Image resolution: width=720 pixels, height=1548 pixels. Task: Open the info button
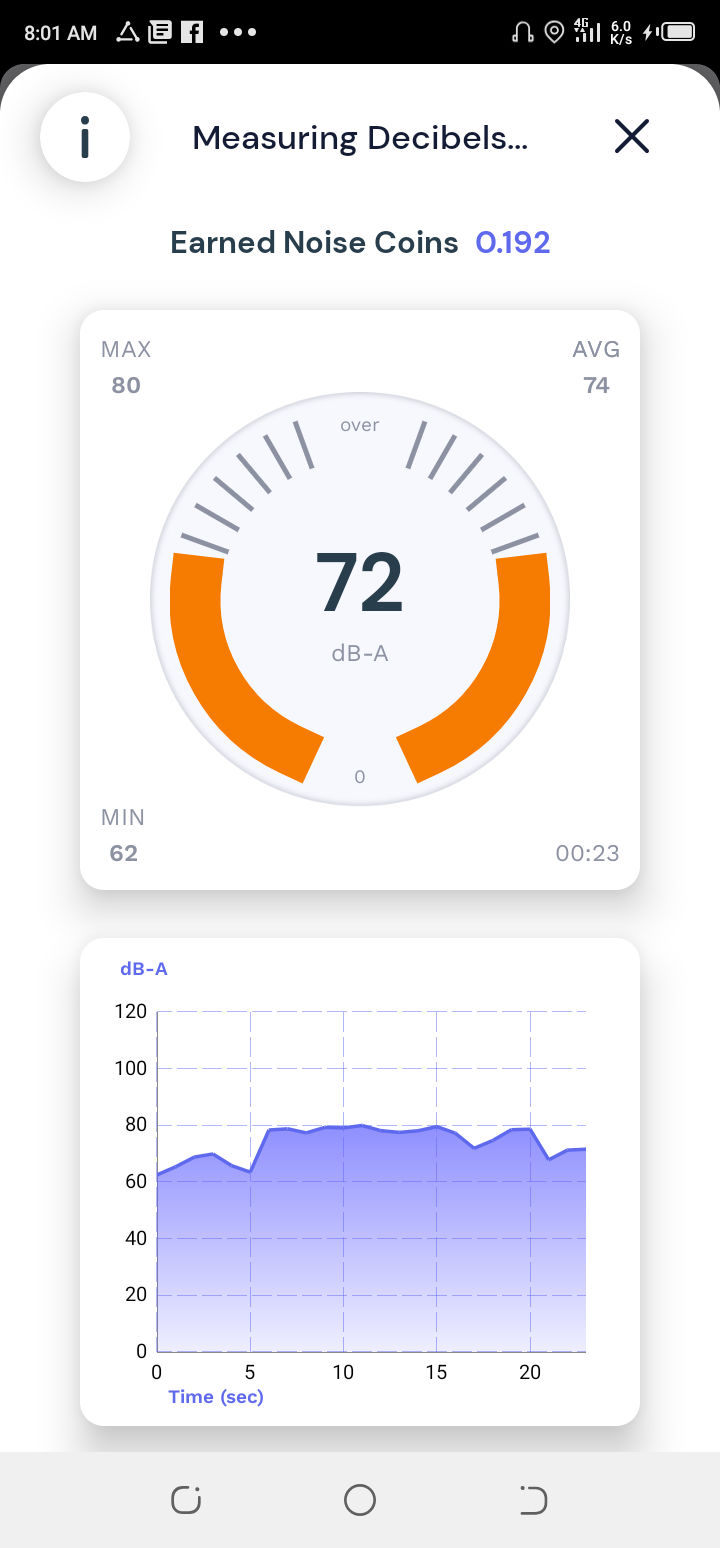[x=85, y=138]
